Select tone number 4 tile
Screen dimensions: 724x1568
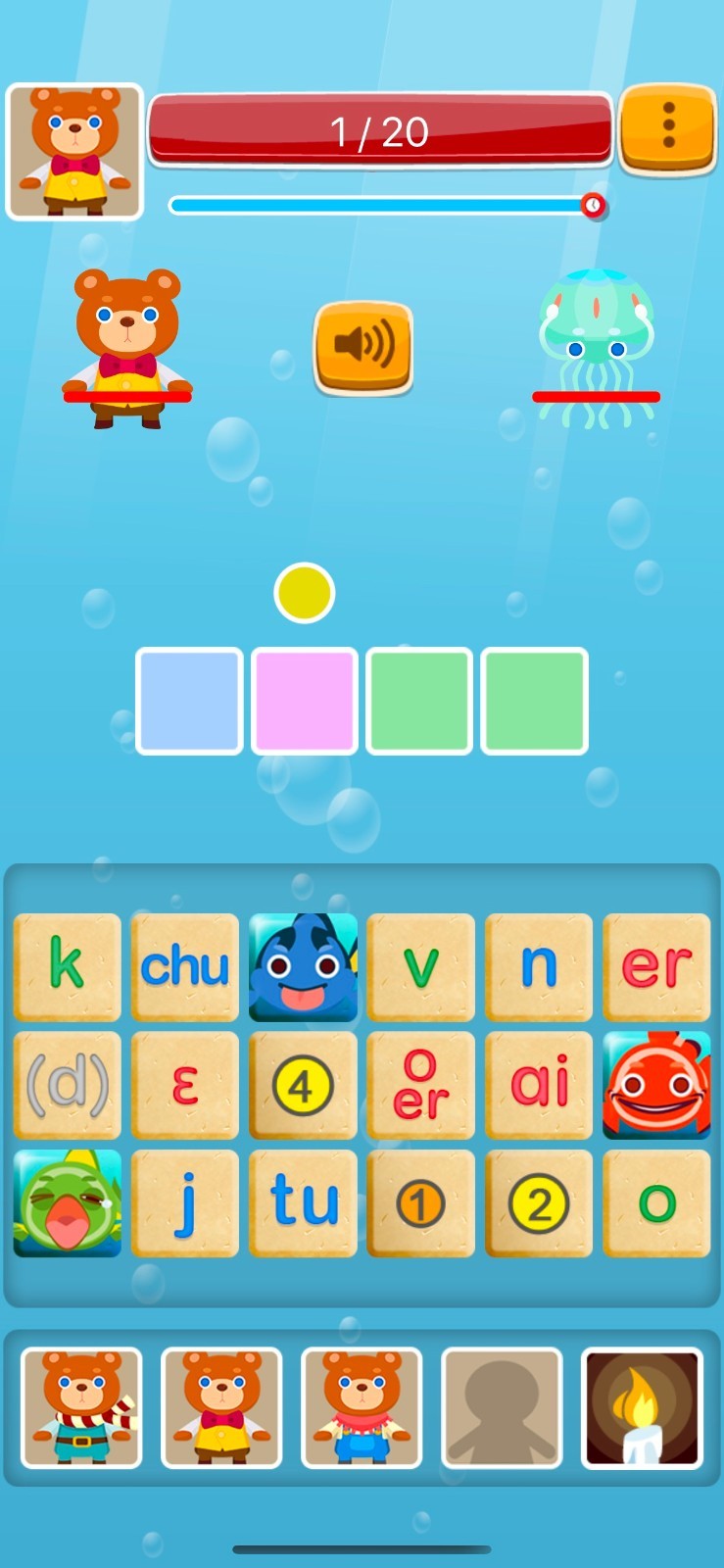302,1085
